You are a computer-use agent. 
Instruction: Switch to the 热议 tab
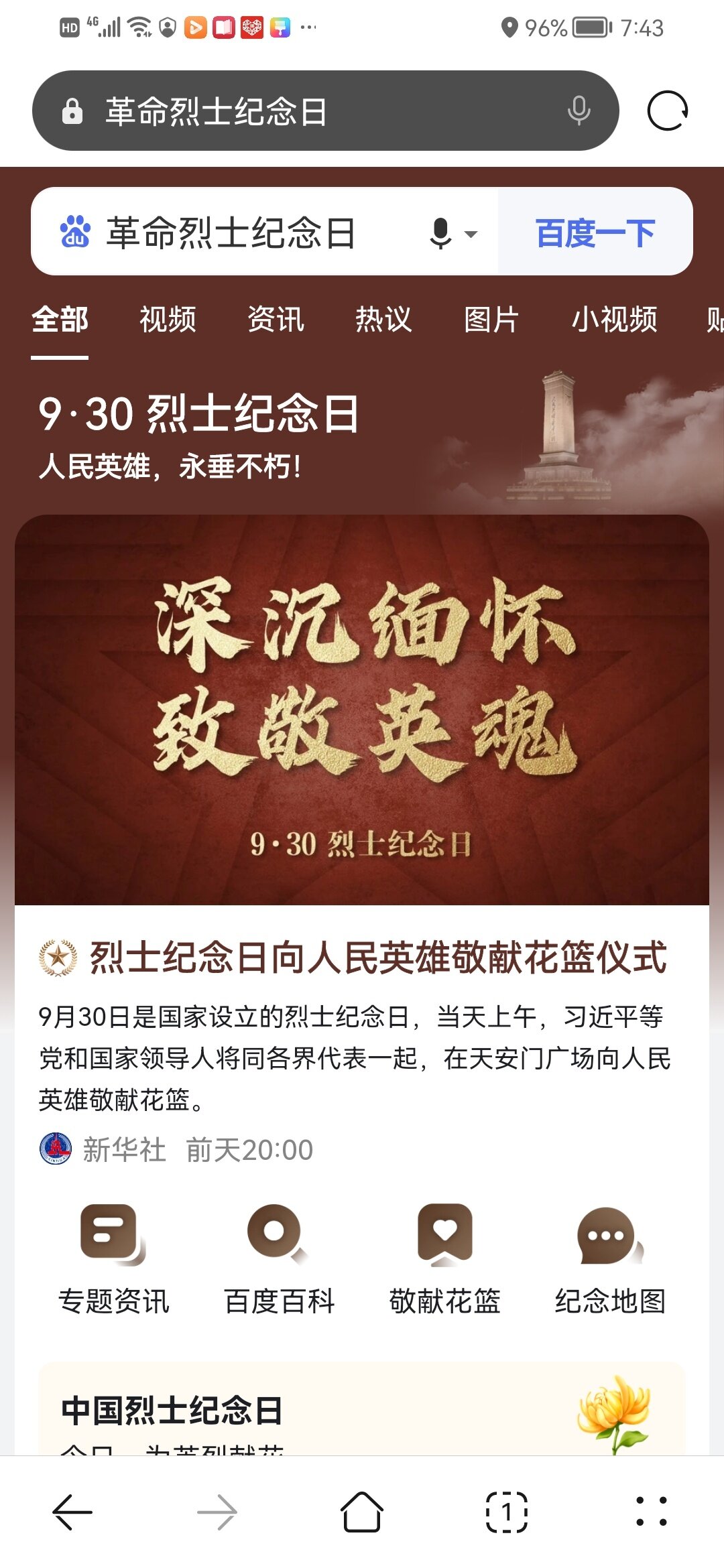tap(383, 319)
